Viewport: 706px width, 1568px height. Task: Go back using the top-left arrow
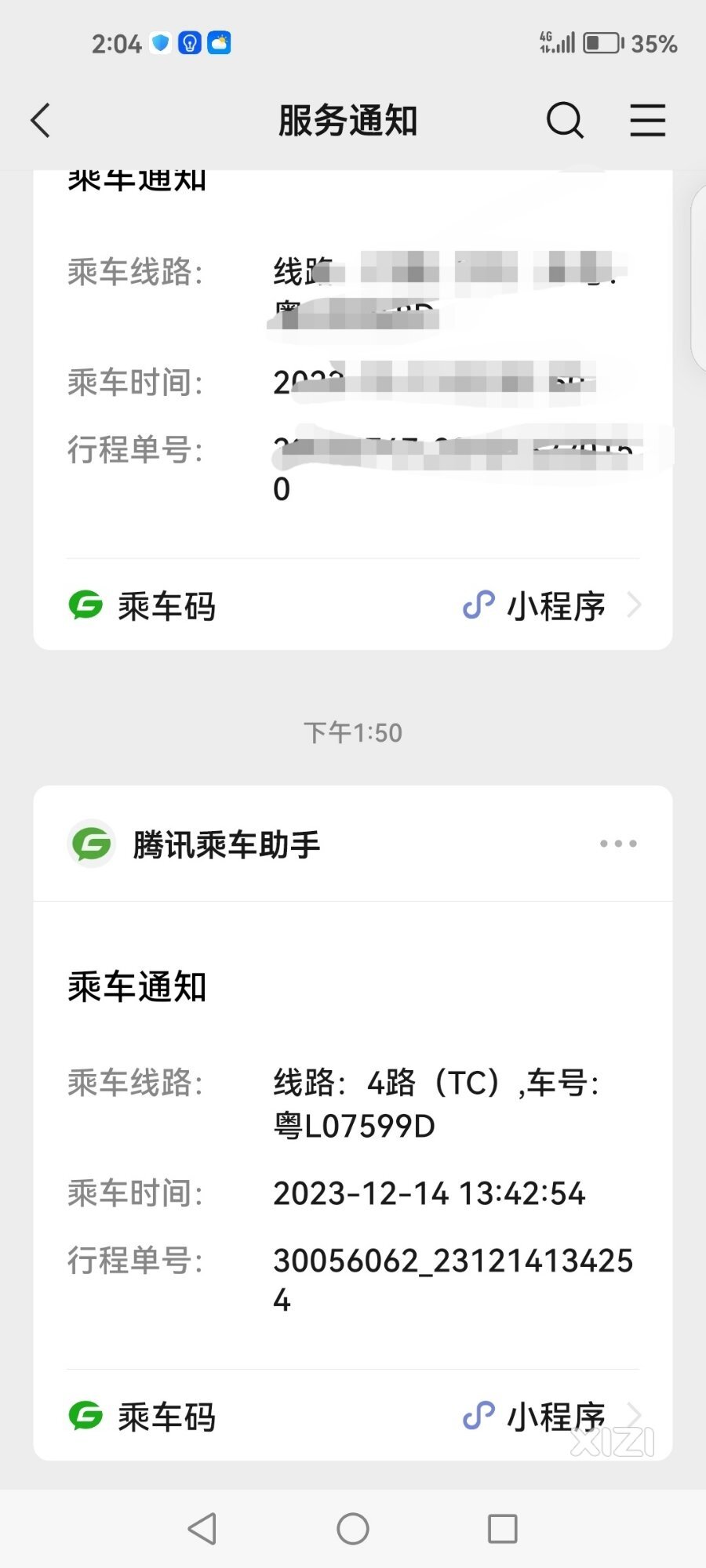(41, 121)
